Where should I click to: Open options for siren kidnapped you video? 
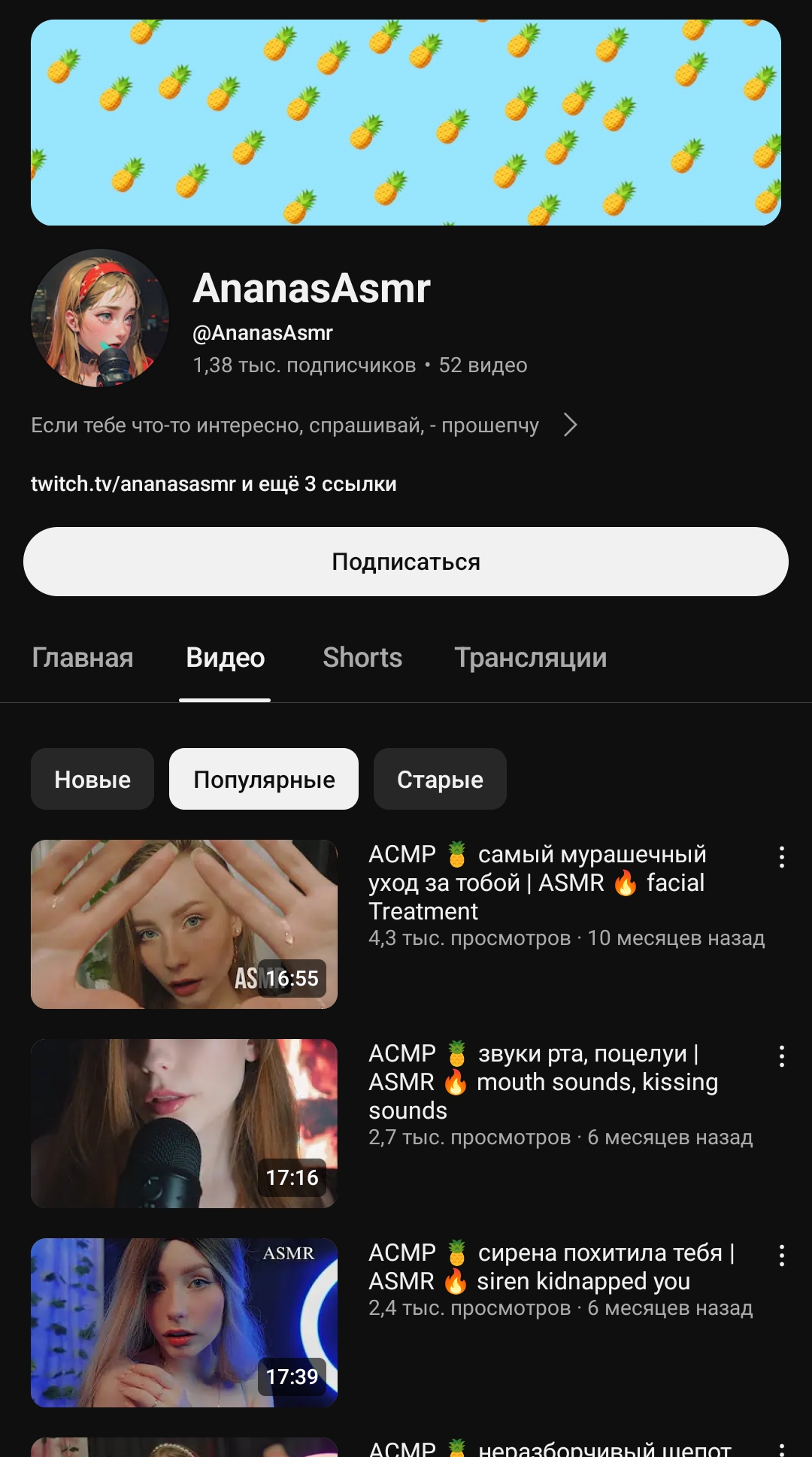(x=782, y=1256)
